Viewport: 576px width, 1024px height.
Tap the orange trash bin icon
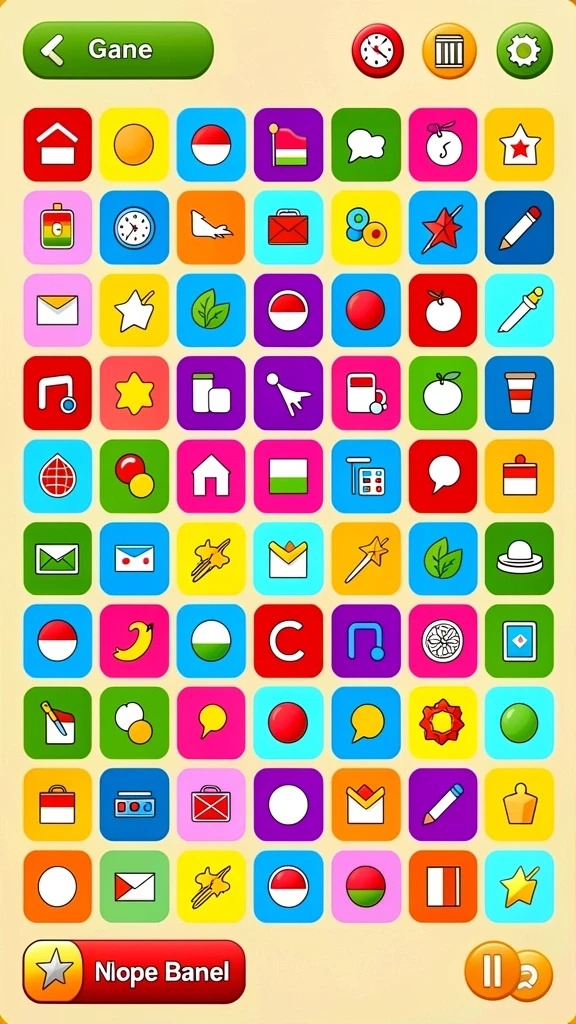pos(449,50)
